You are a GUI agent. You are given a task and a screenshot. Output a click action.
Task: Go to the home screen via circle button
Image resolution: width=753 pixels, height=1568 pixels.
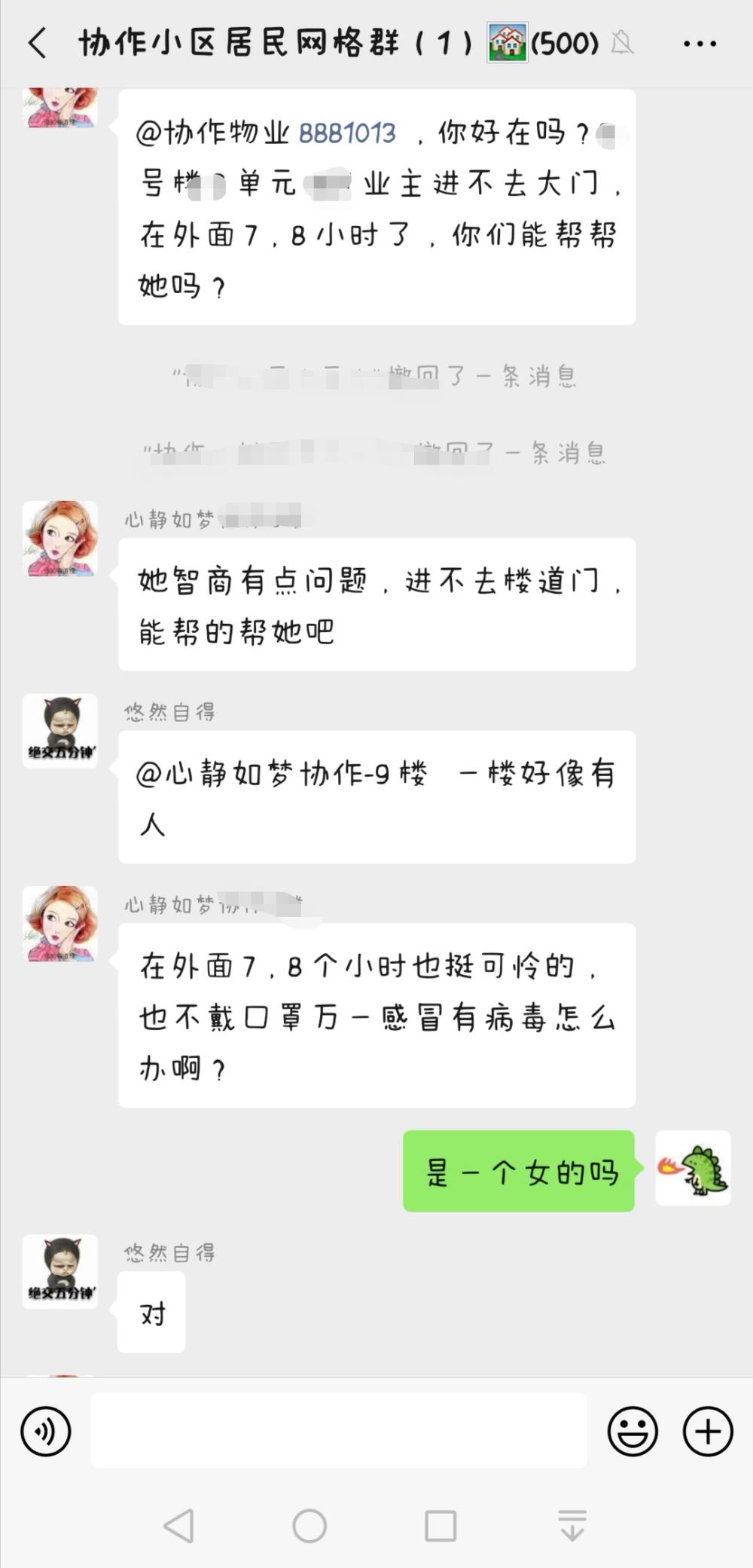coord(309,1526)
